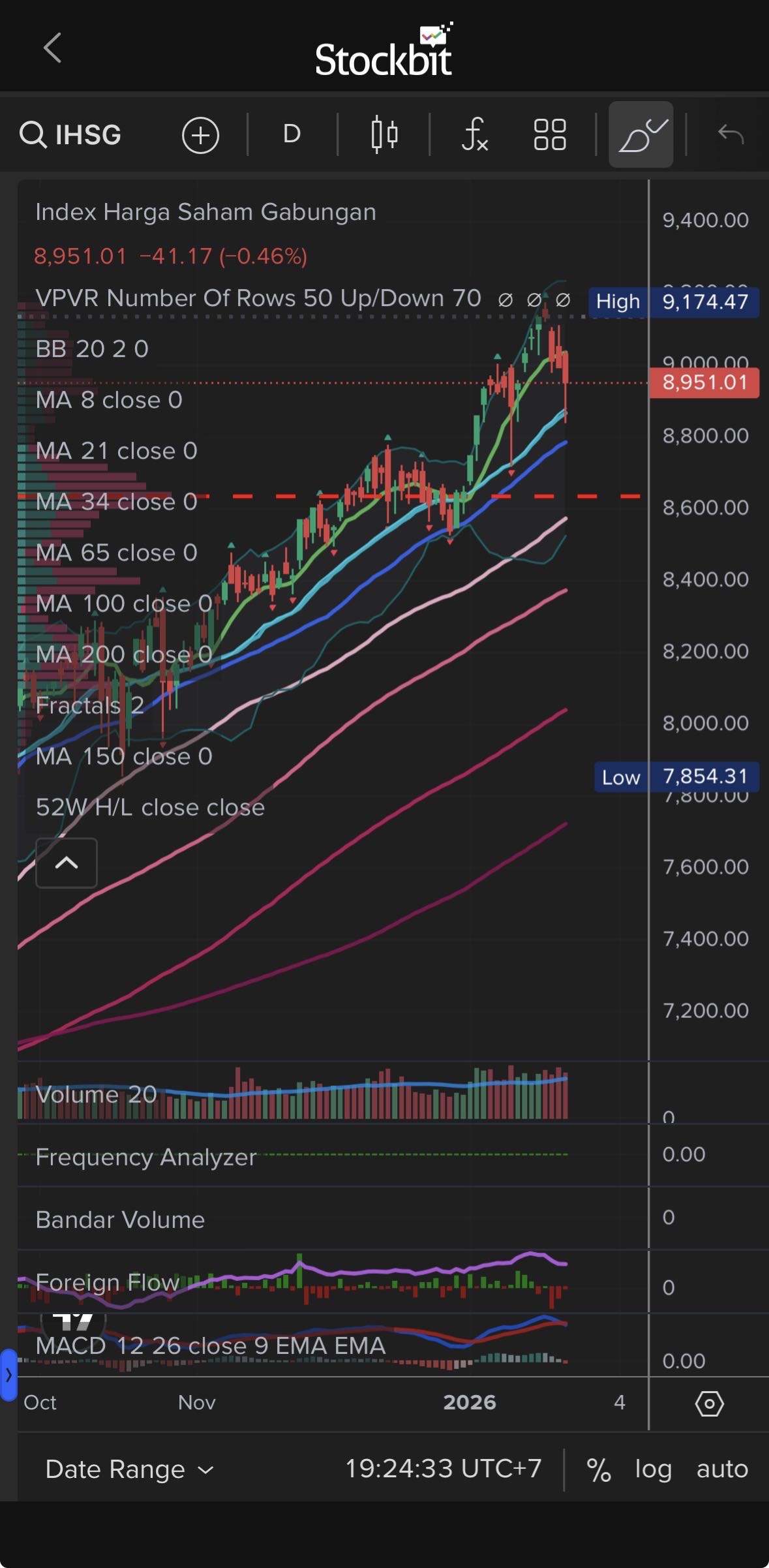Open the IHSG symbol search

coord(70,135)
